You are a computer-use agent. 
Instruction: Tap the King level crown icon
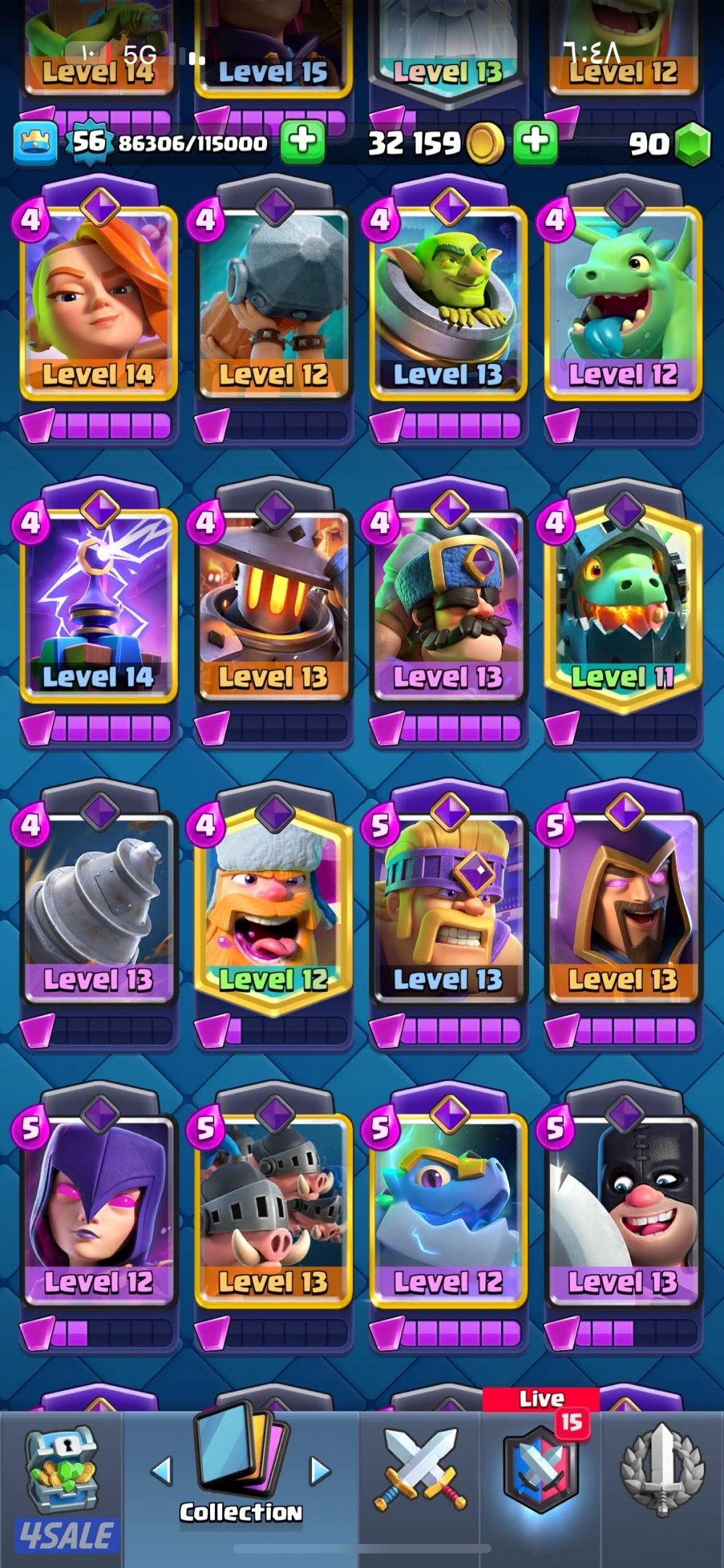pyautogui.click(x=35, y=142)
